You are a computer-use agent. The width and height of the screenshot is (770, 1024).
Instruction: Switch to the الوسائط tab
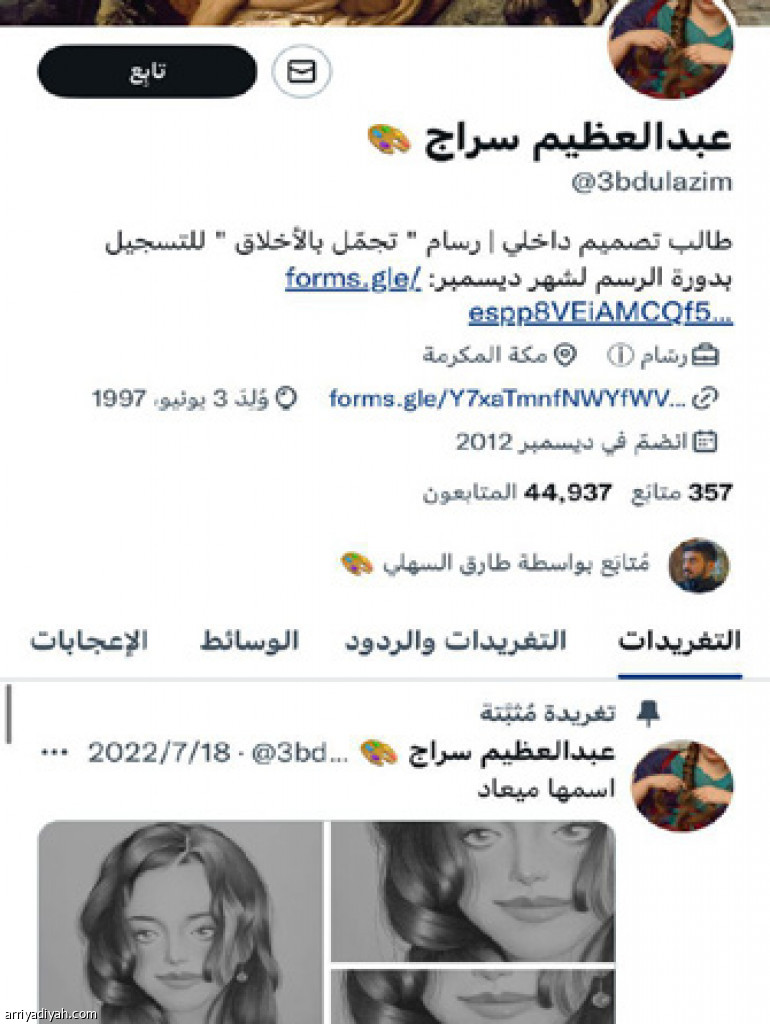(249, 641)
